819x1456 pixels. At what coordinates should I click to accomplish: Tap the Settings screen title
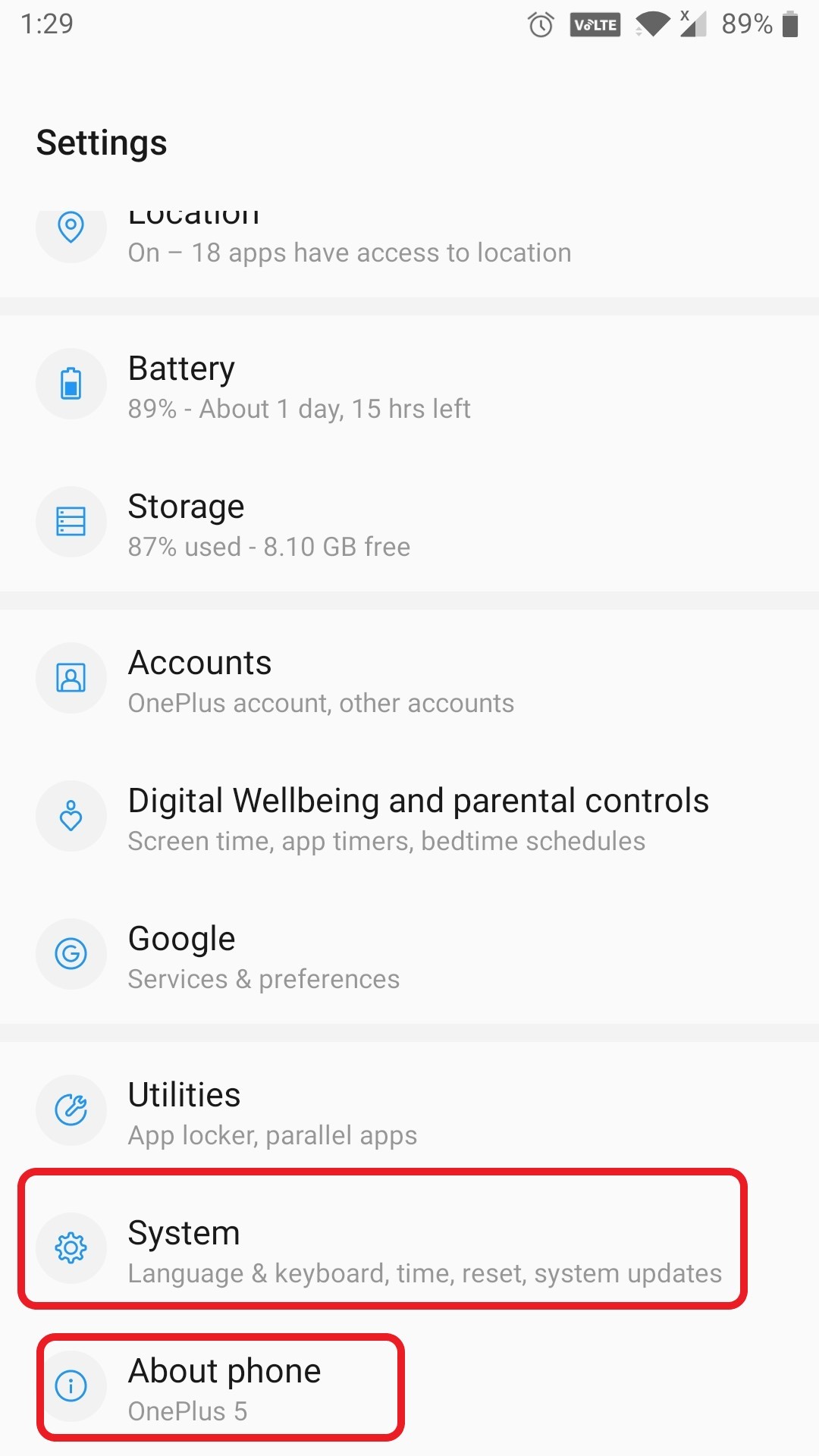tap(102, 143)
